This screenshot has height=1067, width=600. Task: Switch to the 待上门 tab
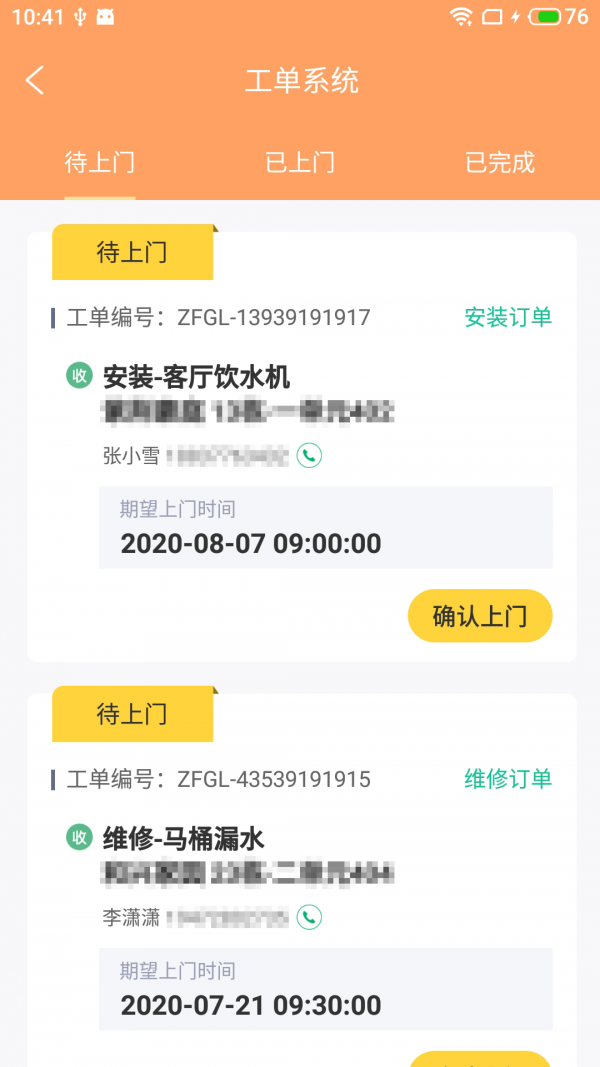point(100,162)
